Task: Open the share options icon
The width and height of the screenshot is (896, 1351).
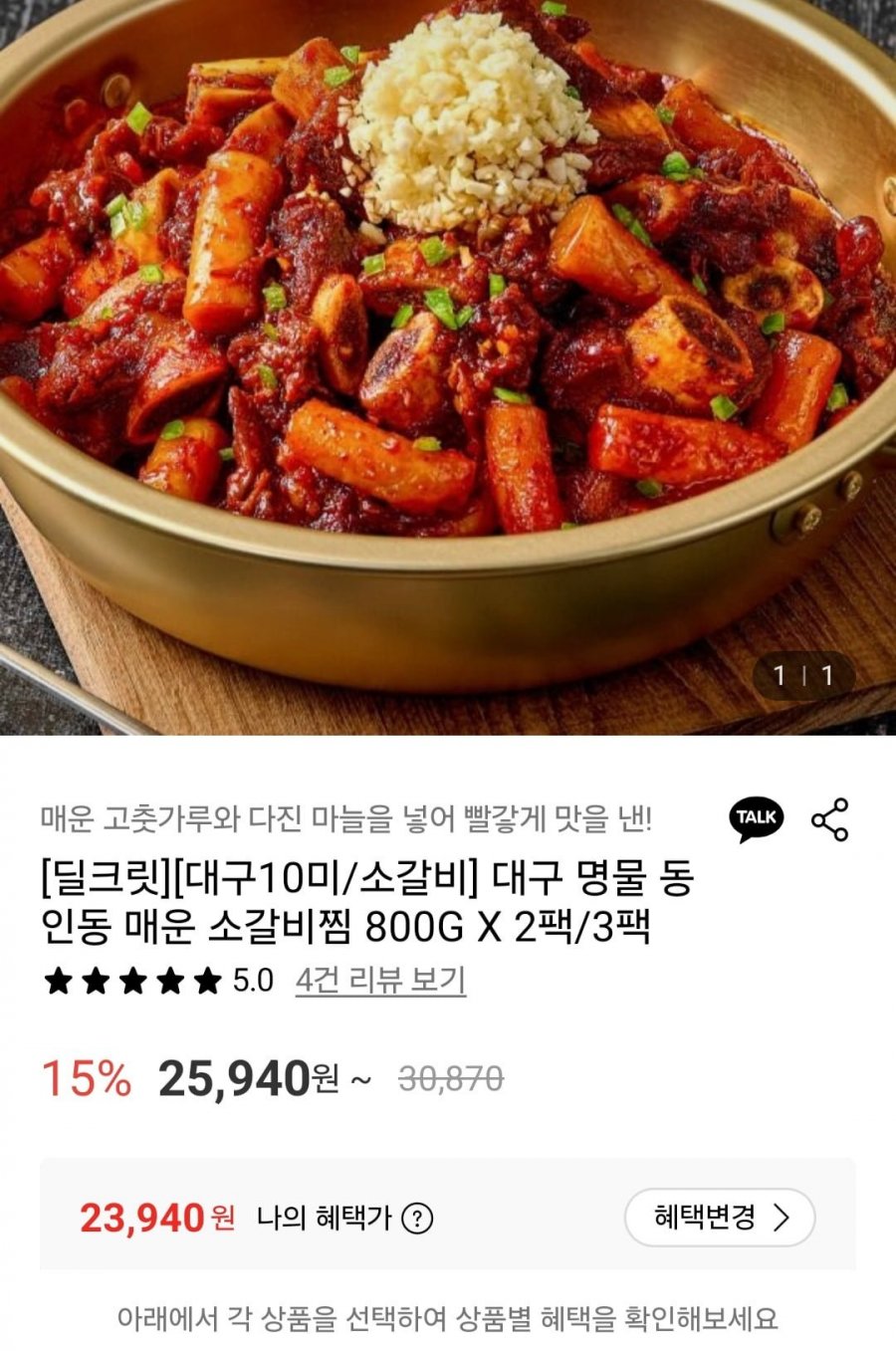Action: click(x=829, y=819)
